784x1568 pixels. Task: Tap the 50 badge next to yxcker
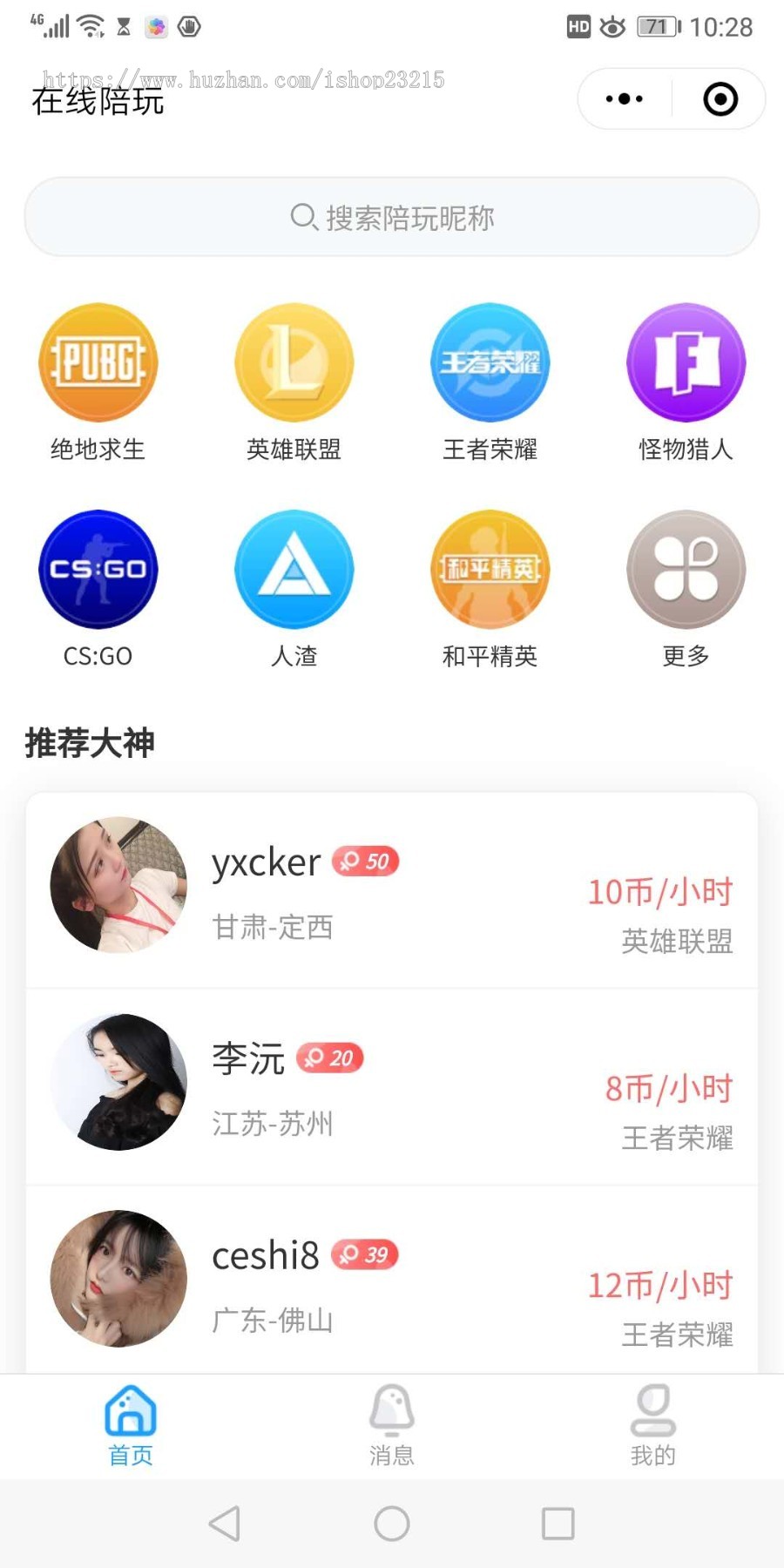point(366,861)
